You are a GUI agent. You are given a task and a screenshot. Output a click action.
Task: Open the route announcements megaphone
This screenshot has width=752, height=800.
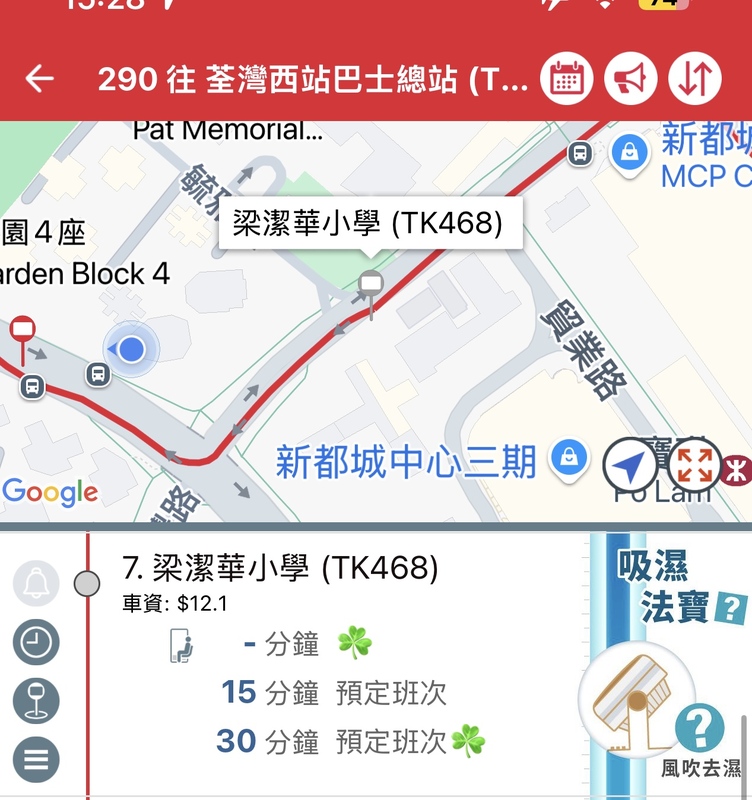tap(630, 79)
